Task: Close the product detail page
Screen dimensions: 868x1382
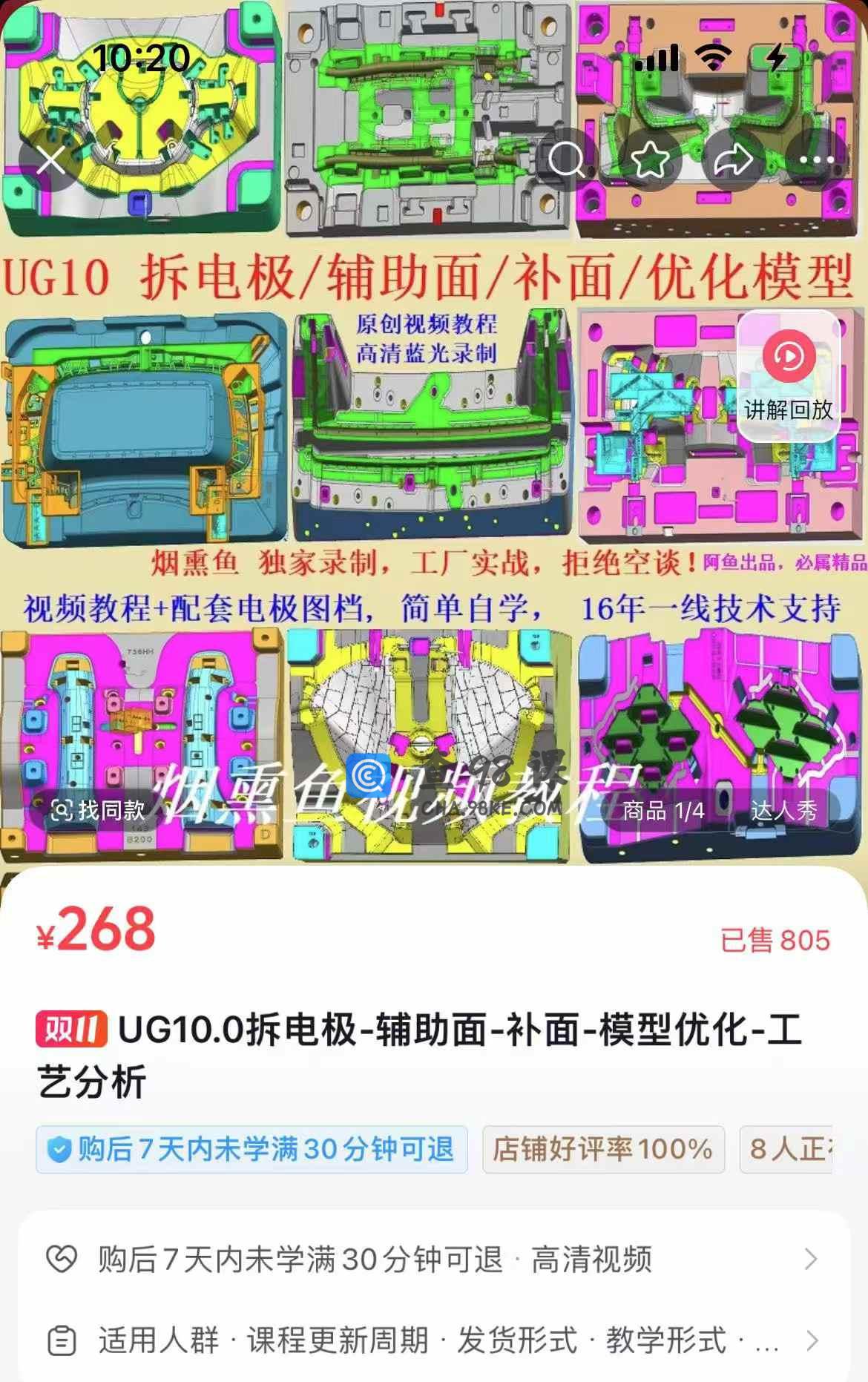Action: (x=50, y=159)
